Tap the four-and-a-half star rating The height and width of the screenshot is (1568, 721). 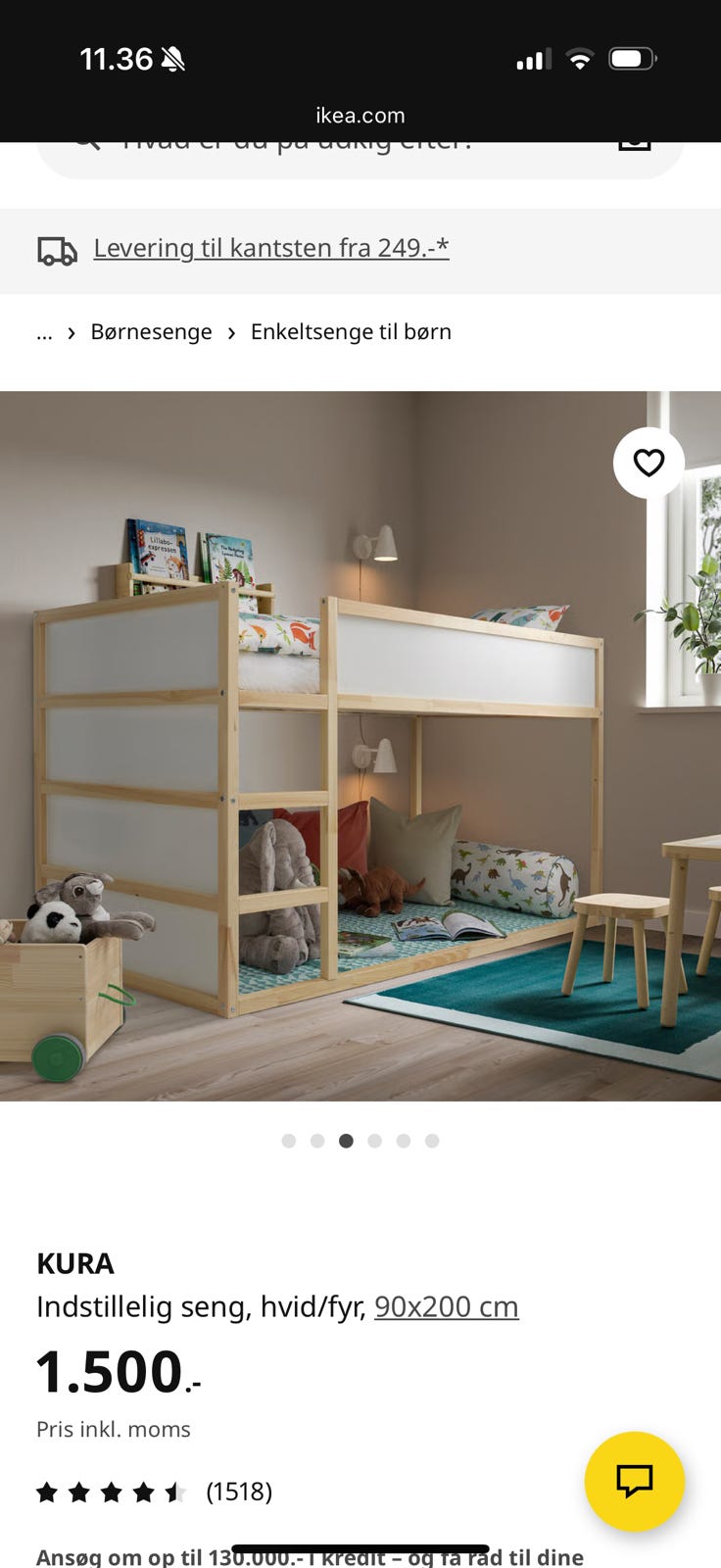tap(111, 1492)
